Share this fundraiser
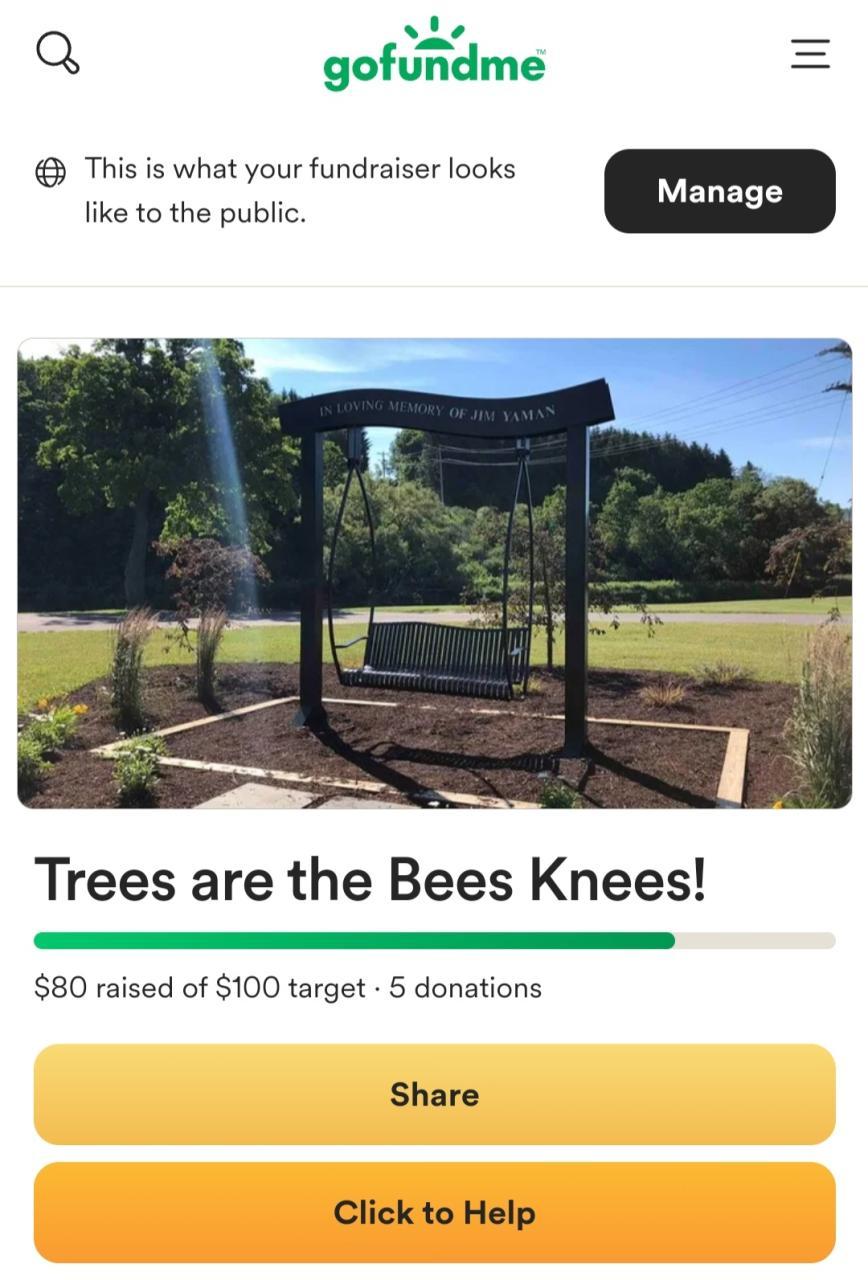Image resolution: width=868 pixels, height=1280 pixels. pyautogui.click(x=434, y=1094)
